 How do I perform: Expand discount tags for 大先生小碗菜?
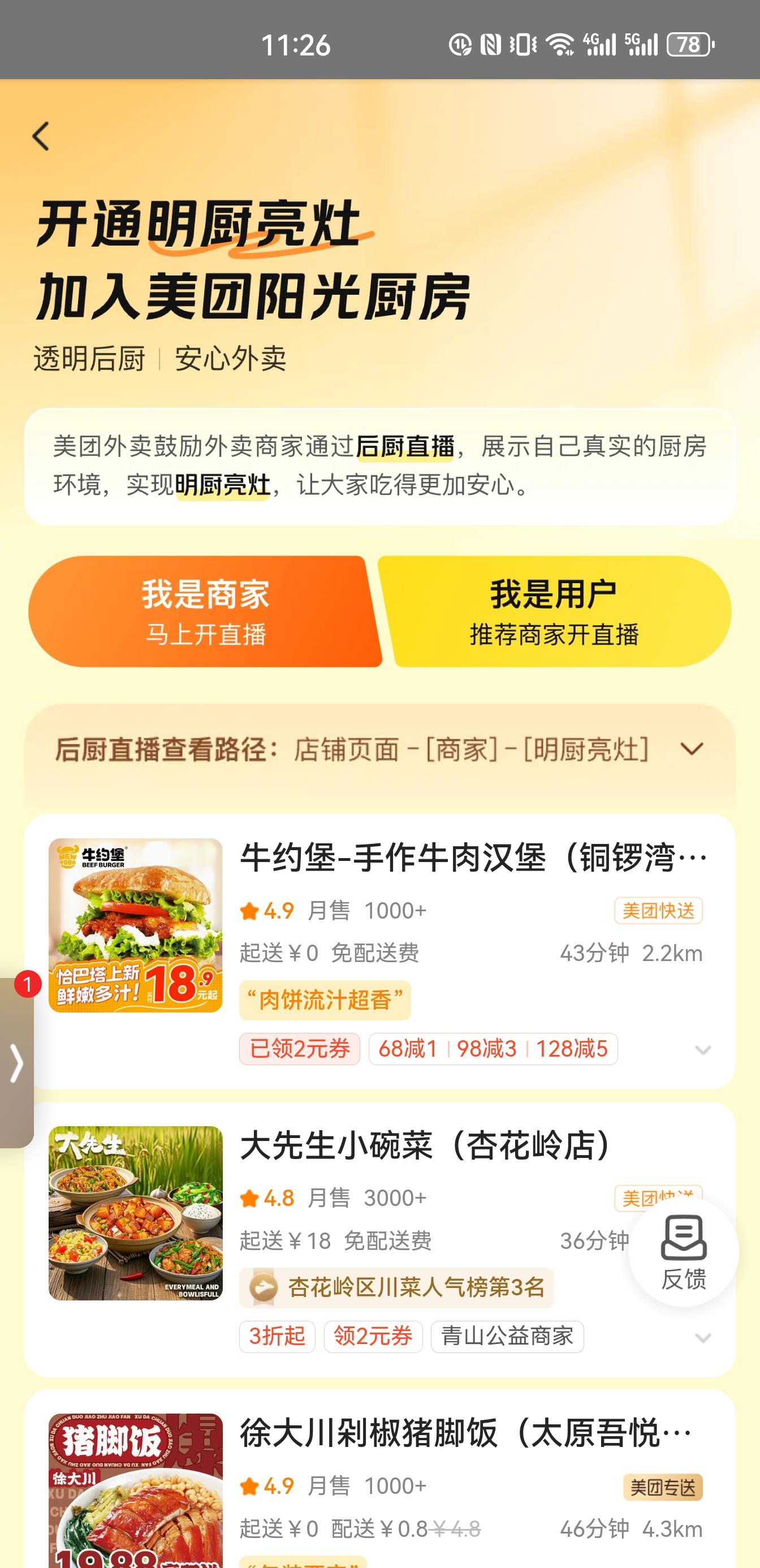703,1337
